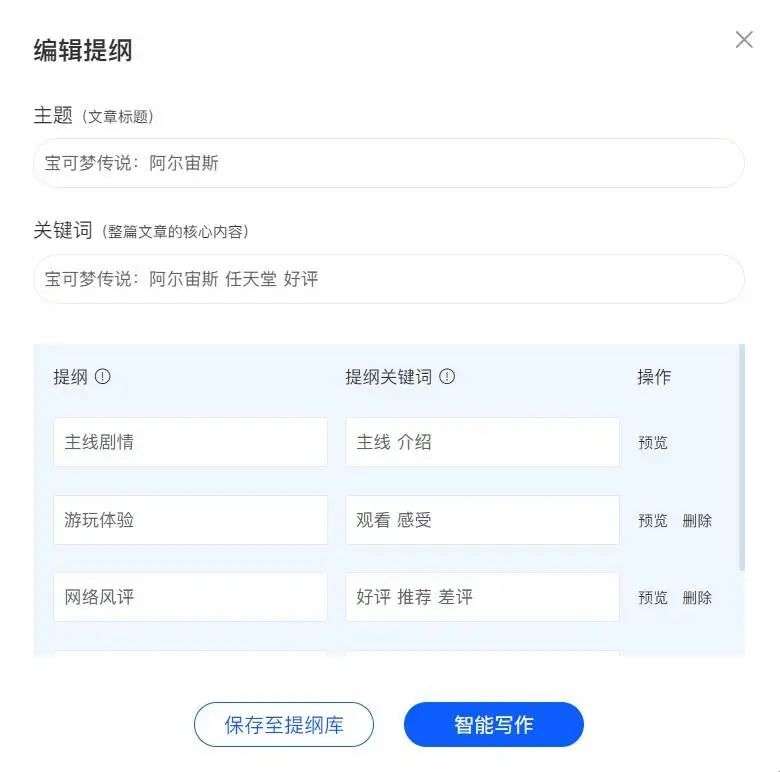Edit the 主线剧情 outline field
780x772 pixels.
click(190, 442)
